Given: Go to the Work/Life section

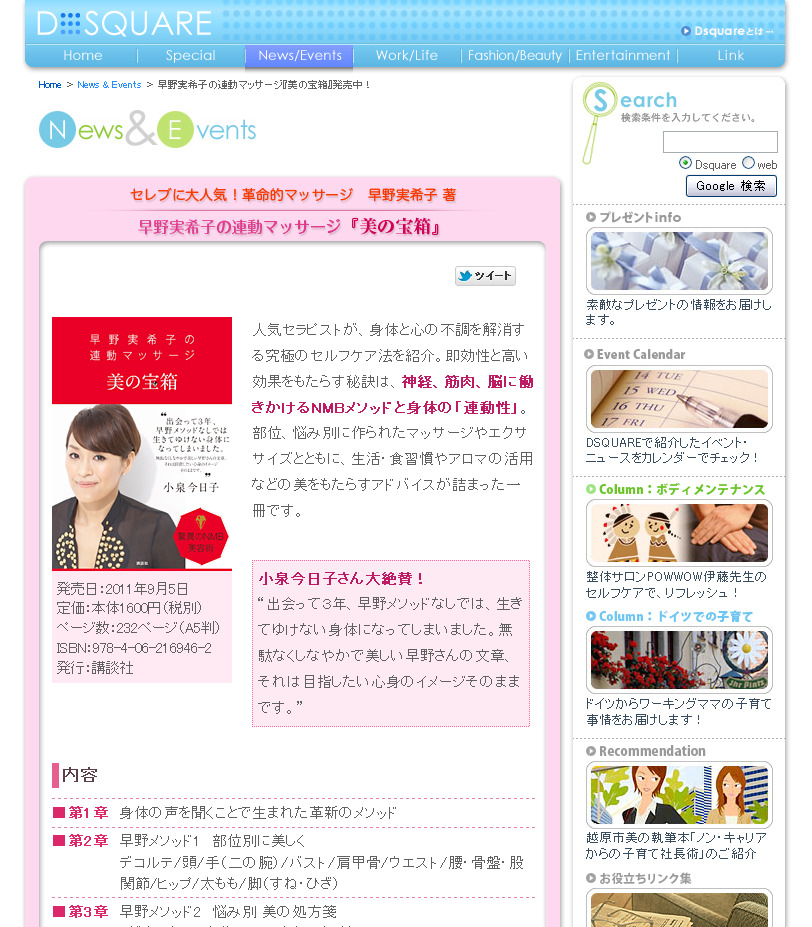Looking at the screenshot, I should [406, 56].
